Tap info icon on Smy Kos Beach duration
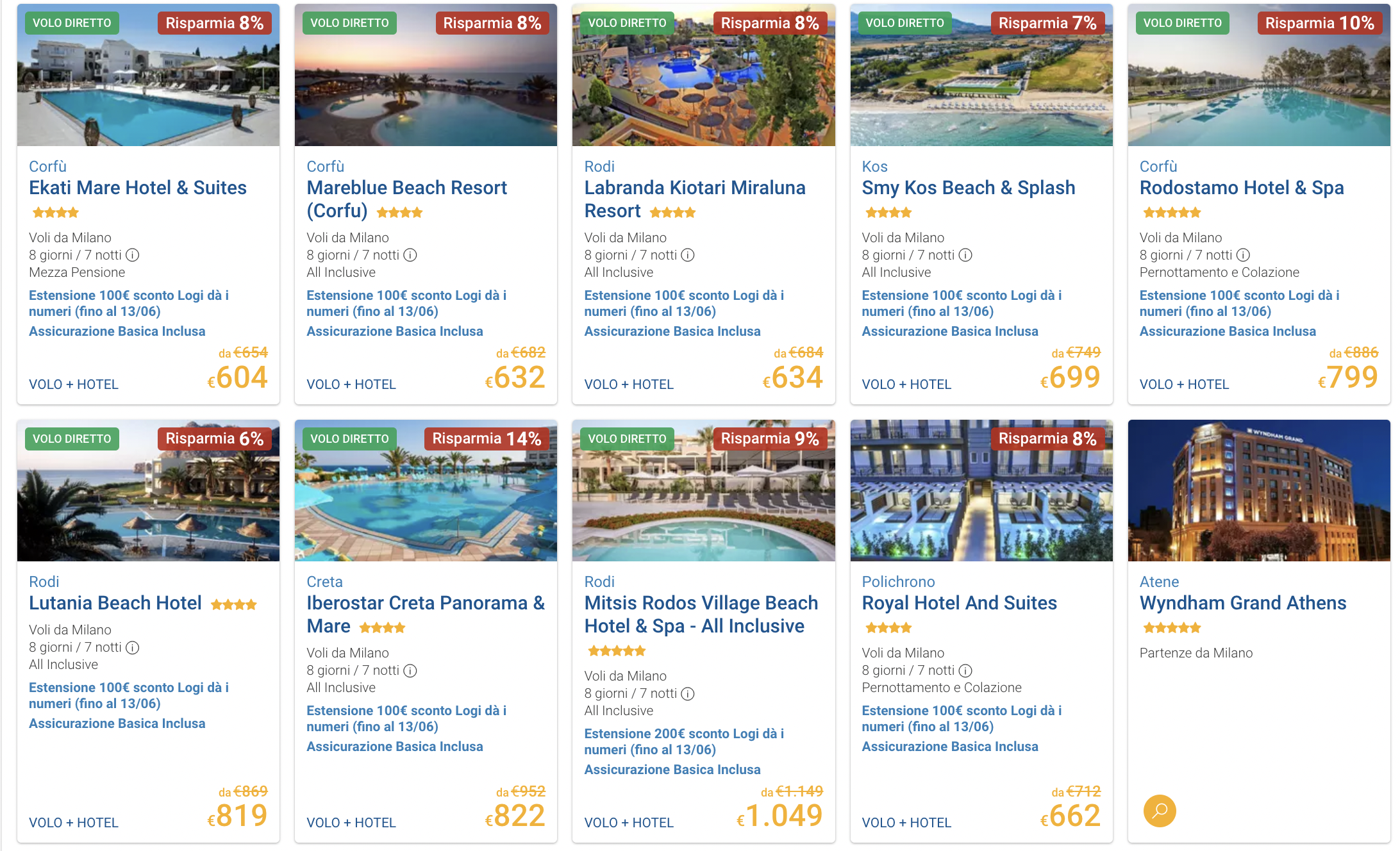Screen dimensions: 1400x851 pos(965,255)
